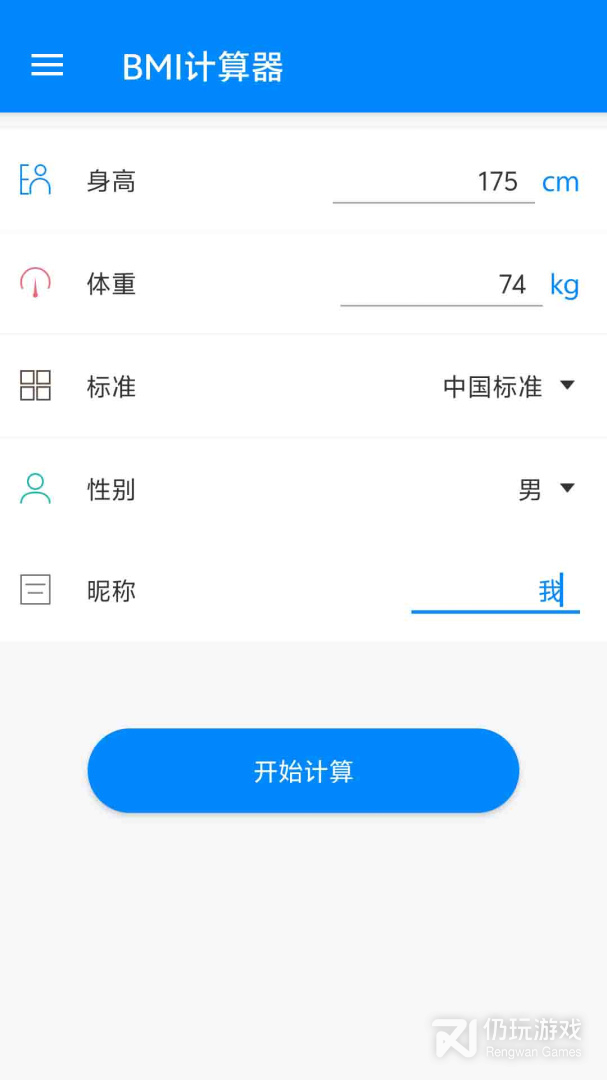
Task: Tap the 开始计算 button
Action: 303,771
